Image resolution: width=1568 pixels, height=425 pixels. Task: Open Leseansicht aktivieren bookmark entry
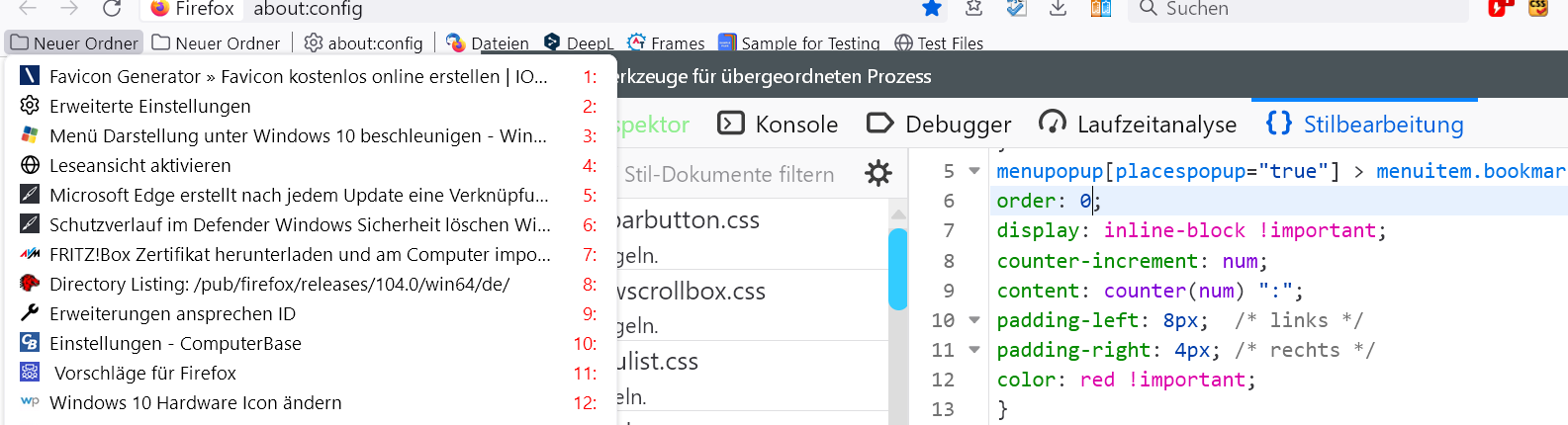click(x=139, y=165)
